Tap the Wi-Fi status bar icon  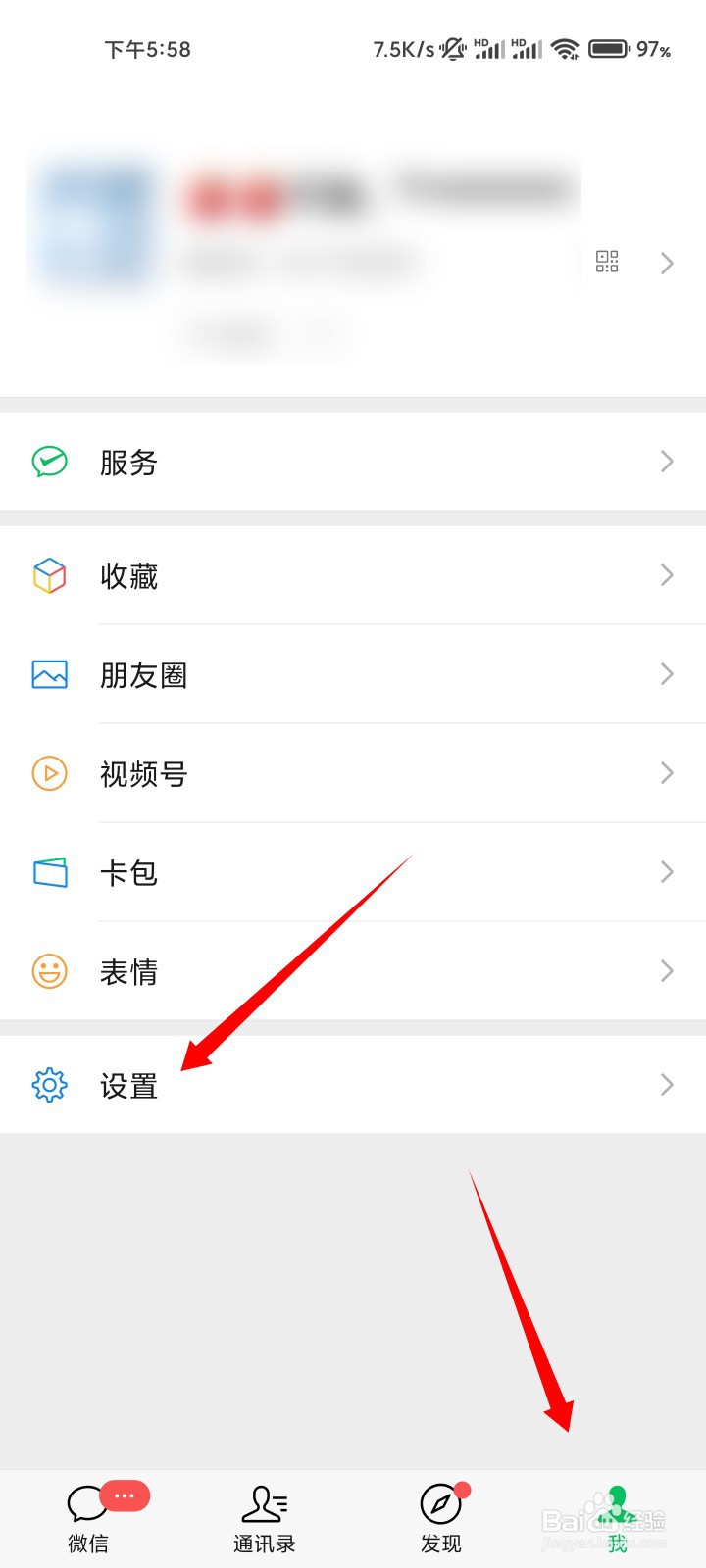coord(566,48)
